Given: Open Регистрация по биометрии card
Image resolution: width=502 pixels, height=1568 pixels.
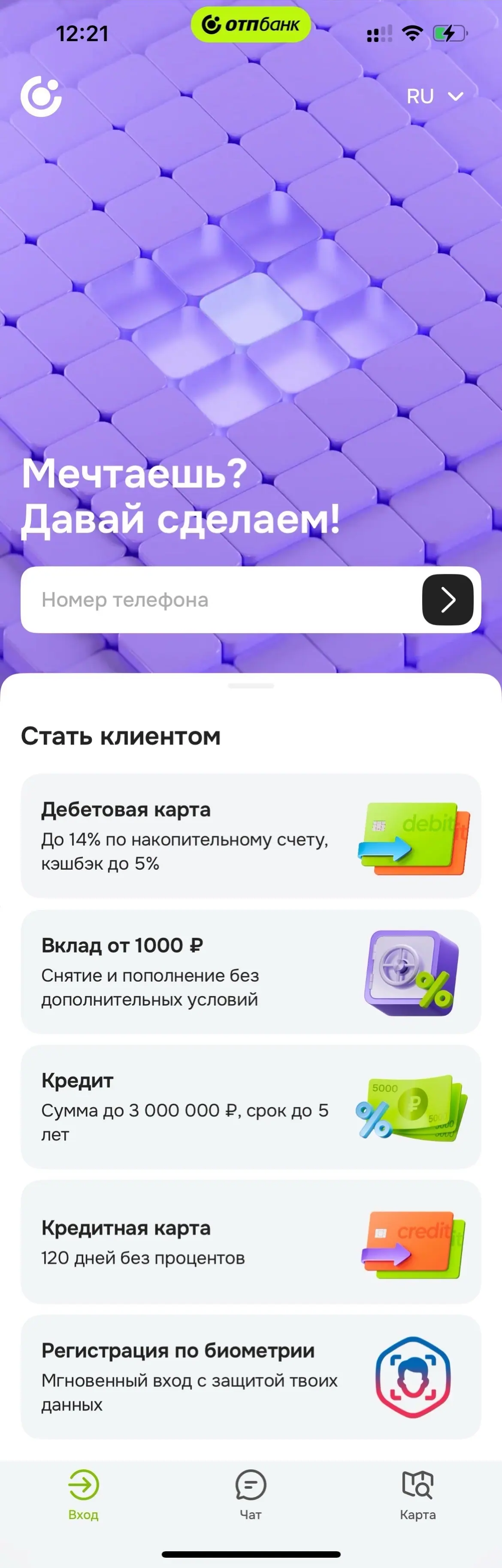Looking at the screenshot, I should (x=251, y=1377).
